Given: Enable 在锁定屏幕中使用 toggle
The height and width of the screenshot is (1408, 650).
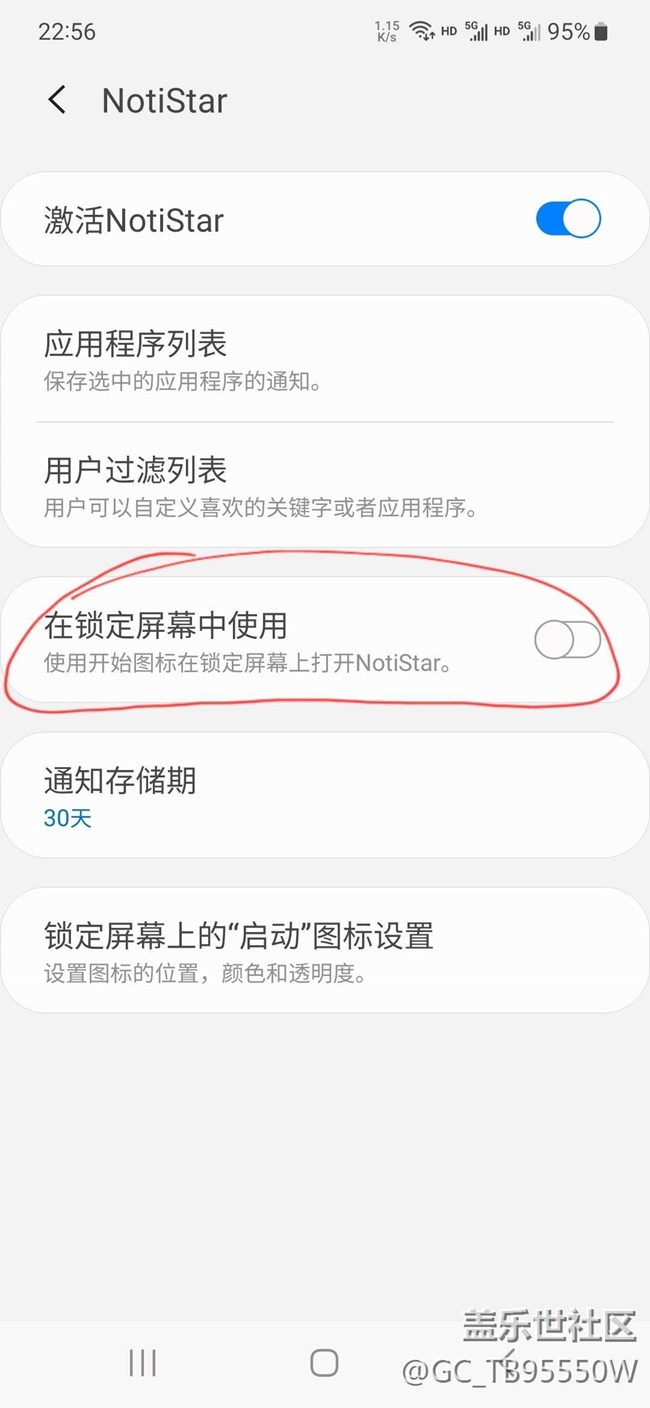Looking at the screenshot, I should pos(567,640).
